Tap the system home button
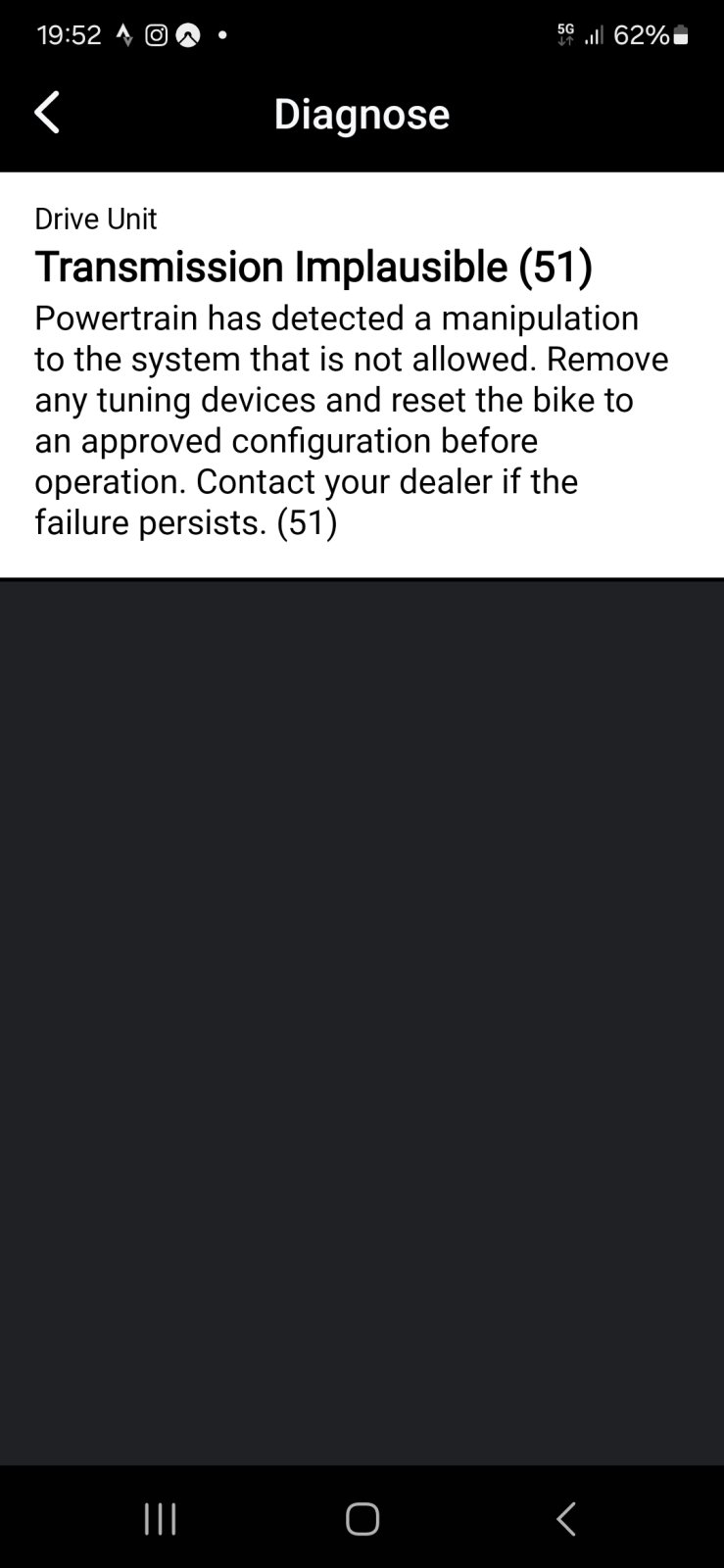The width and height of the screenshot is (724, 1568). [362, 1519]
